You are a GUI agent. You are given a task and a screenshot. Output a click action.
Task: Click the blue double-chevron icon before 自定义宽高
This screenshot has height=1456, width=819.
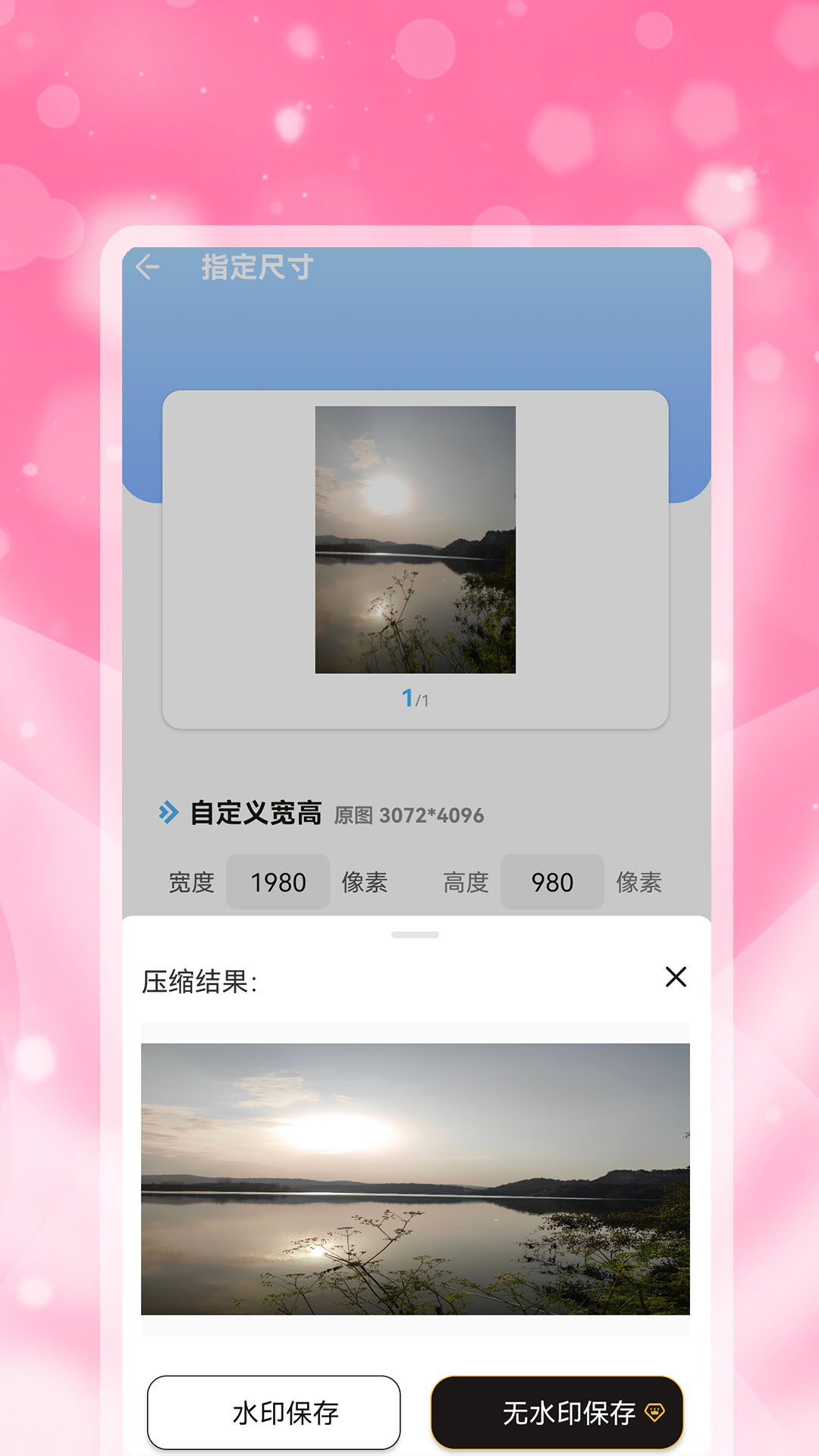pos(166,814)
